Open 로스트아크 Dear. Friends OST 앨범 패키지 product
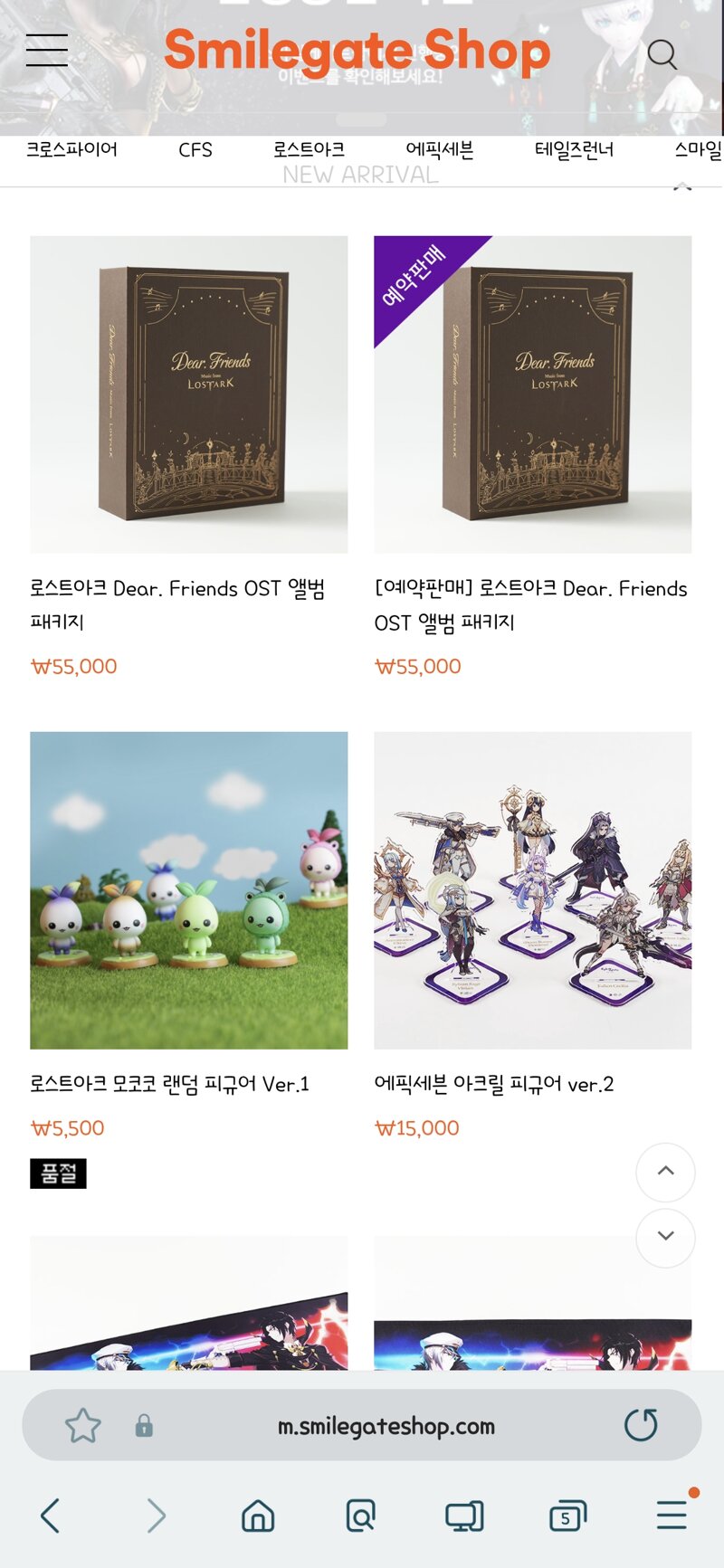The height and width of the screenshot is (1568, 724). point(188,394)
